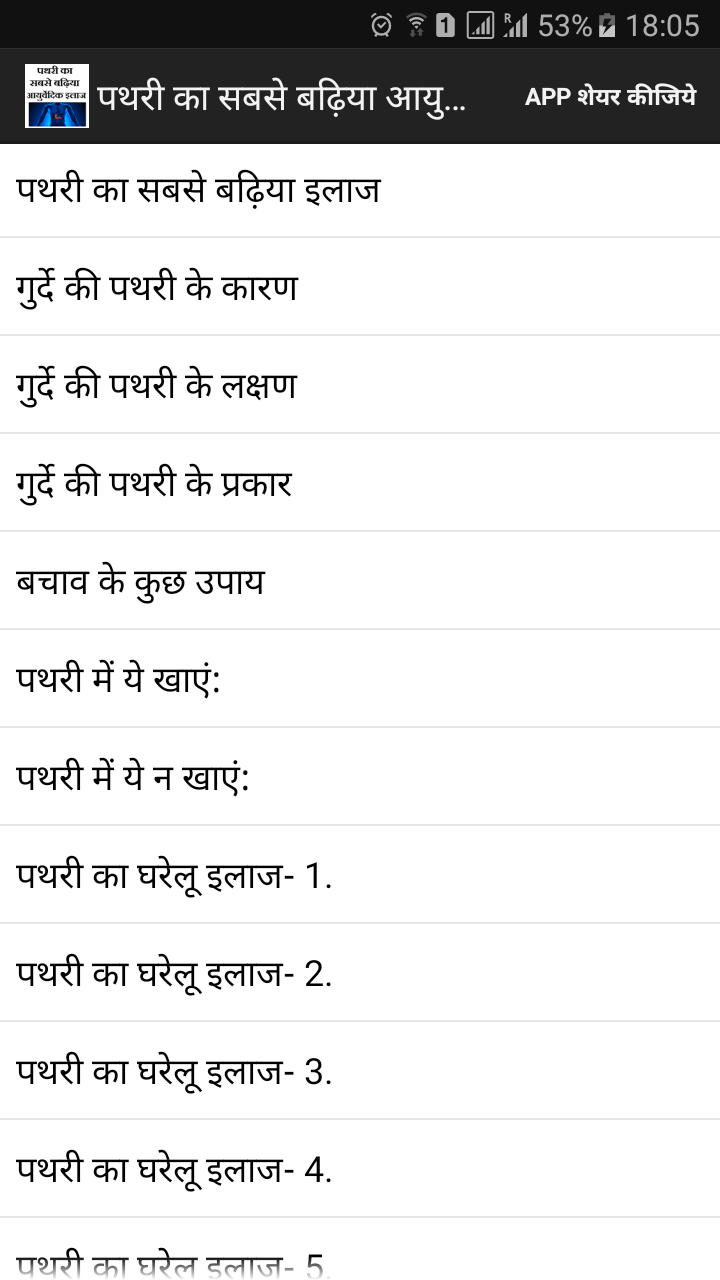
Task: Open पथरी का घरेलू इलाज- 5.
Action: [x=360, y=1256]
